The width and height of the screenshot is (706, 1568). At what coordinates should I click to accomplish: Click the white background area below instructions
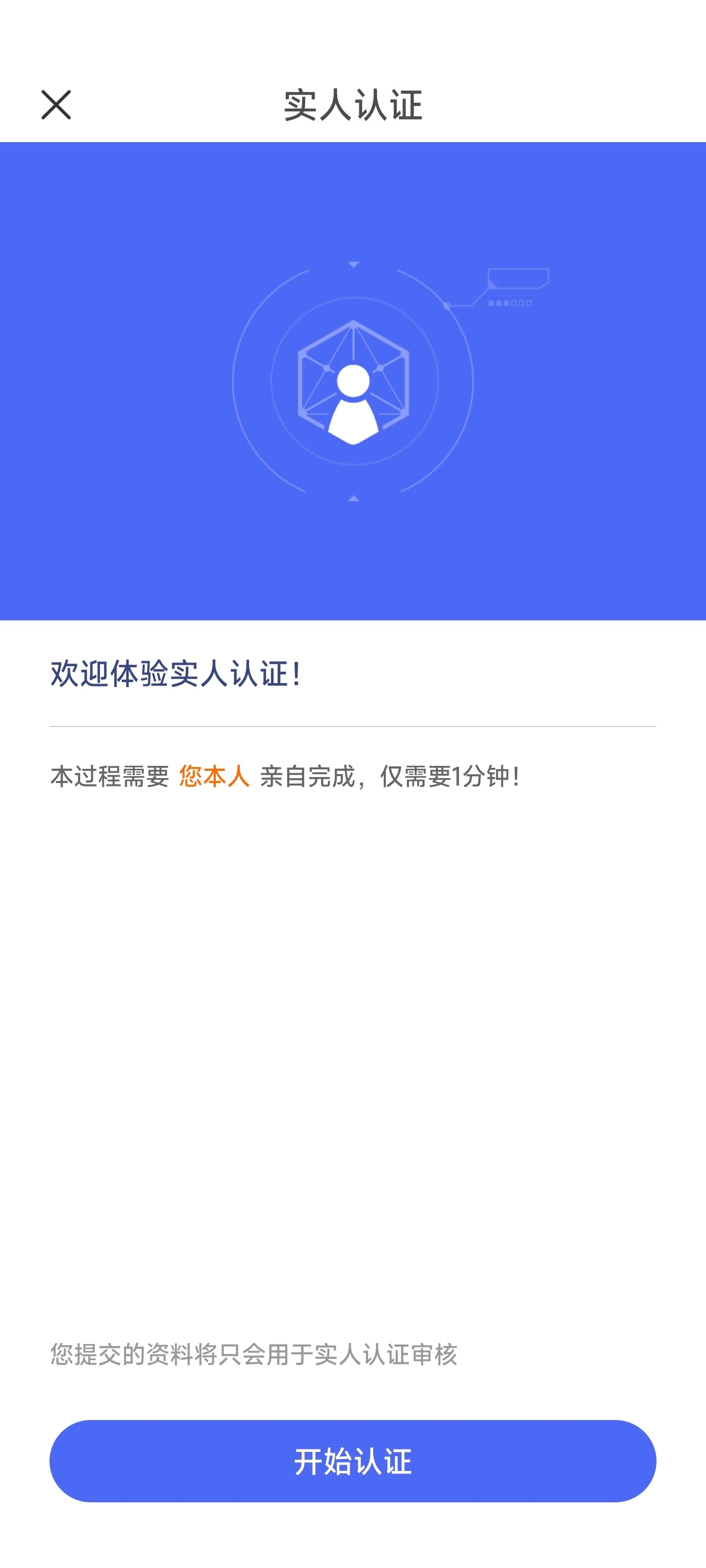click(x=352, y=1035)
